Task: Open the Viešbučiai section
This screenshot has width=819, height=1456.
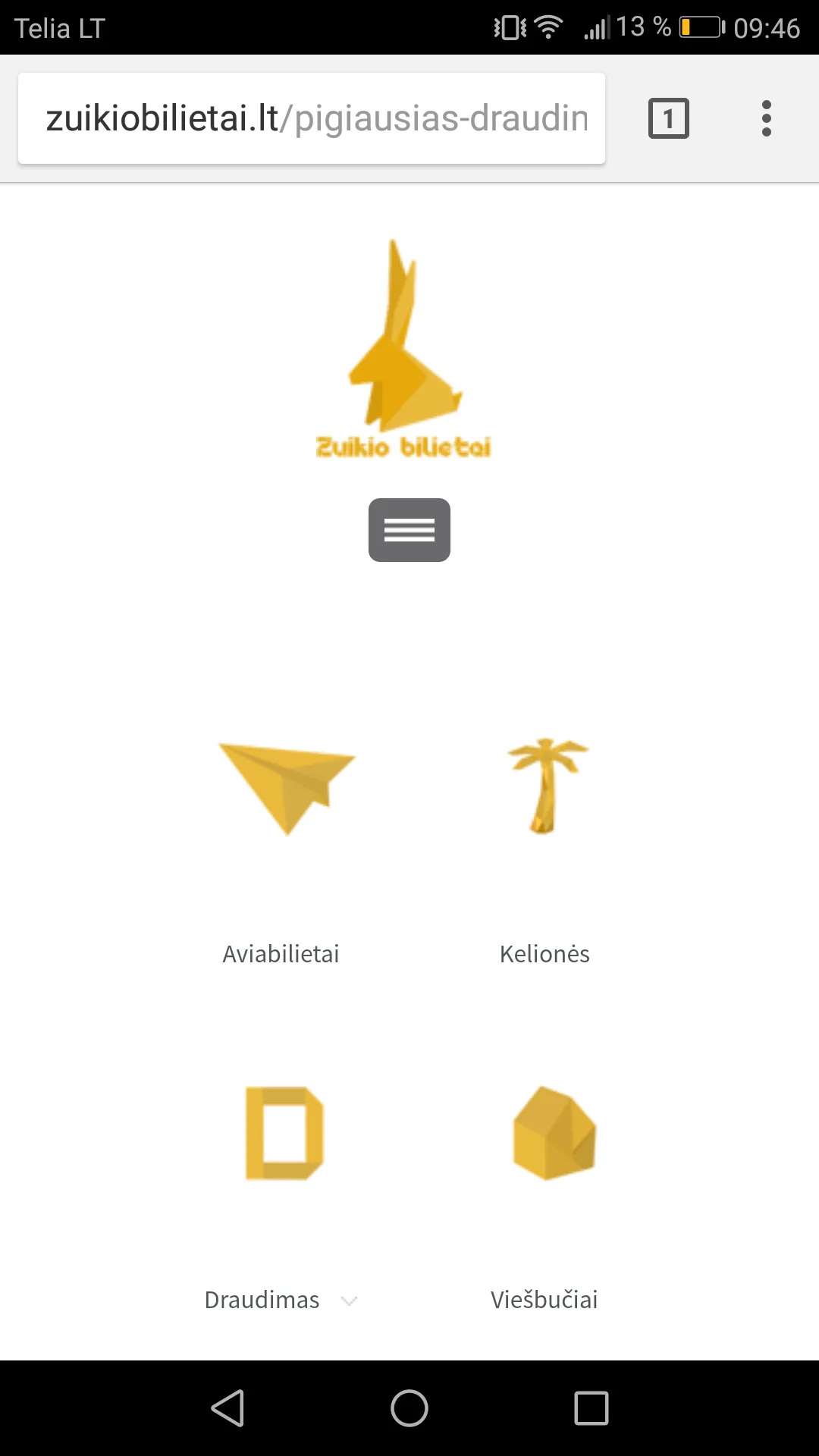Action: [544, 1300]
